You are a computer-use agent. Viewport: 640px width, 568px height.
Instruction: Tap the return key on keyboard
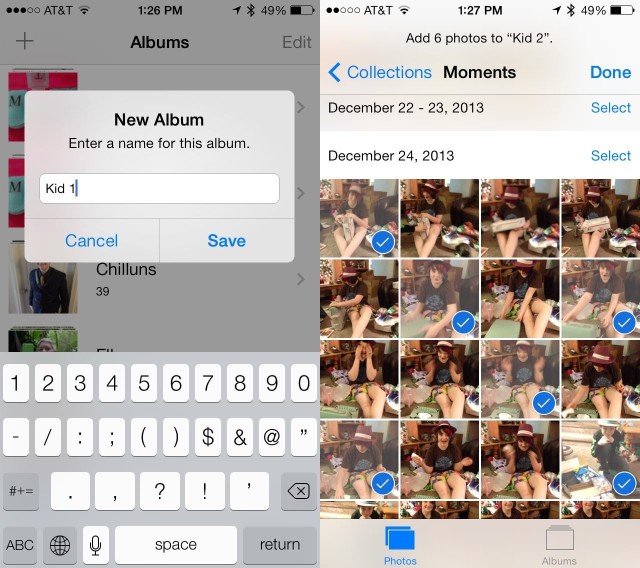279,544
